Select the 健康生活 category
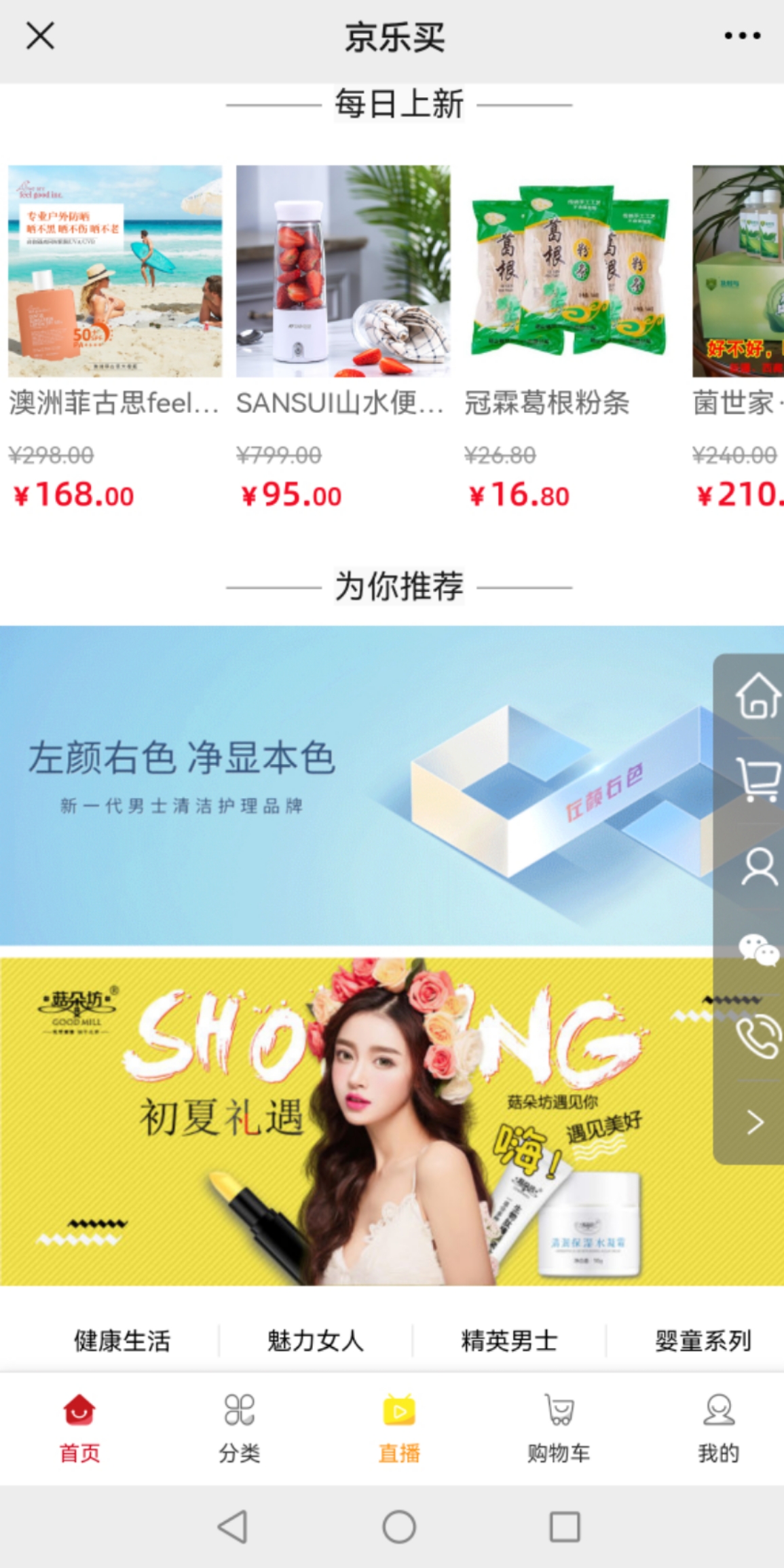This screenshot has width=784, height=1568. tap(122, 1341)
